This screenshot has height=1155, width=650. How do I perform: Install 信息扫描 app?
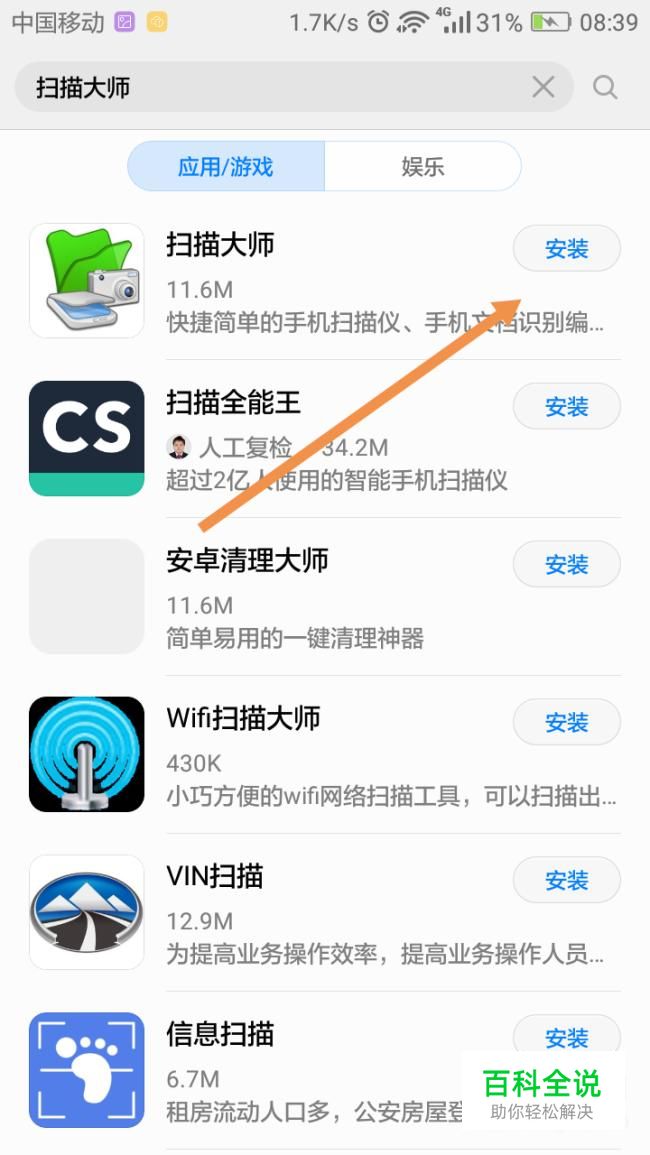point(567,1038)
